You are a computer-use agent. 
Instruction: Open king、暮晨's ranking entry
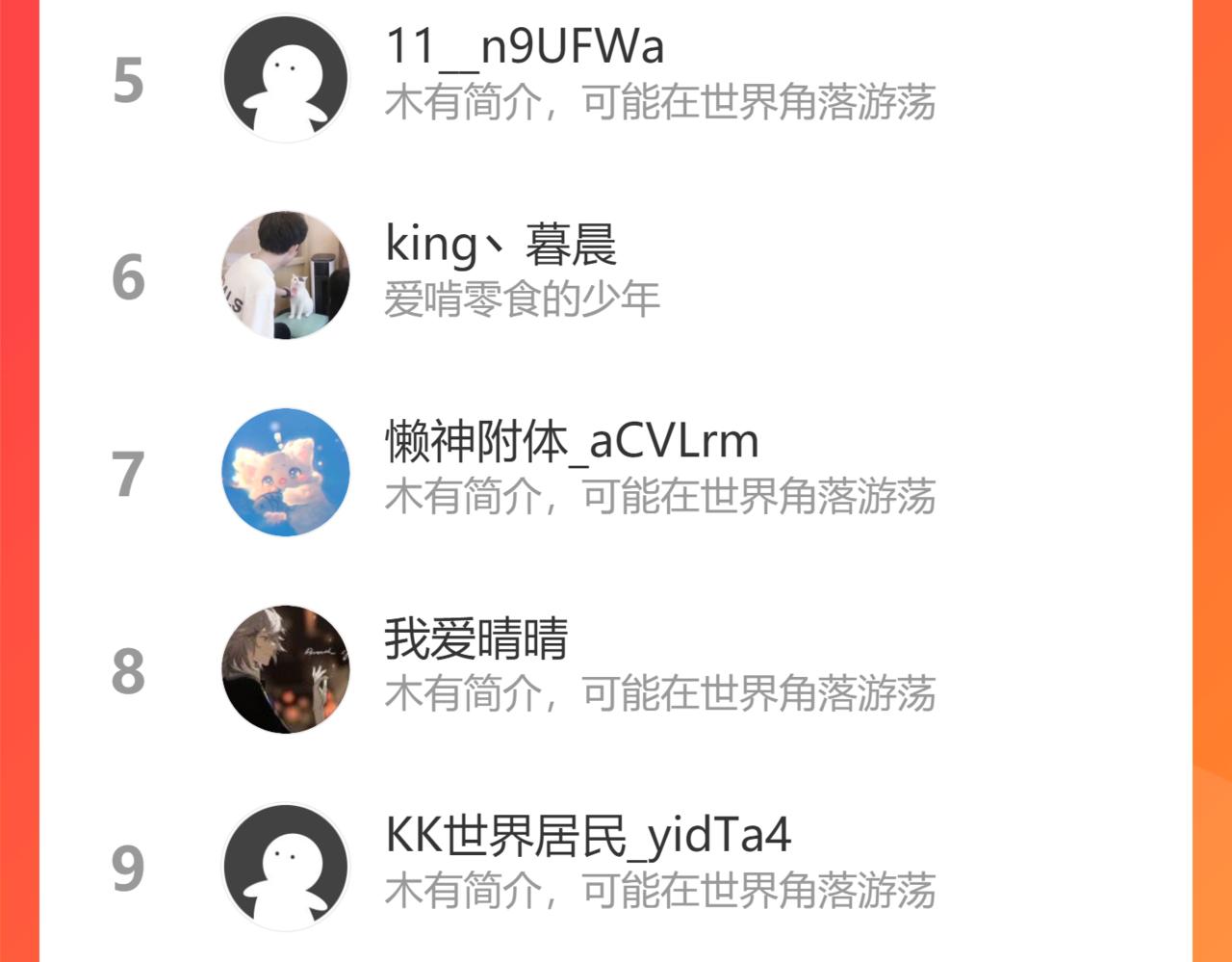pos(500,246)
